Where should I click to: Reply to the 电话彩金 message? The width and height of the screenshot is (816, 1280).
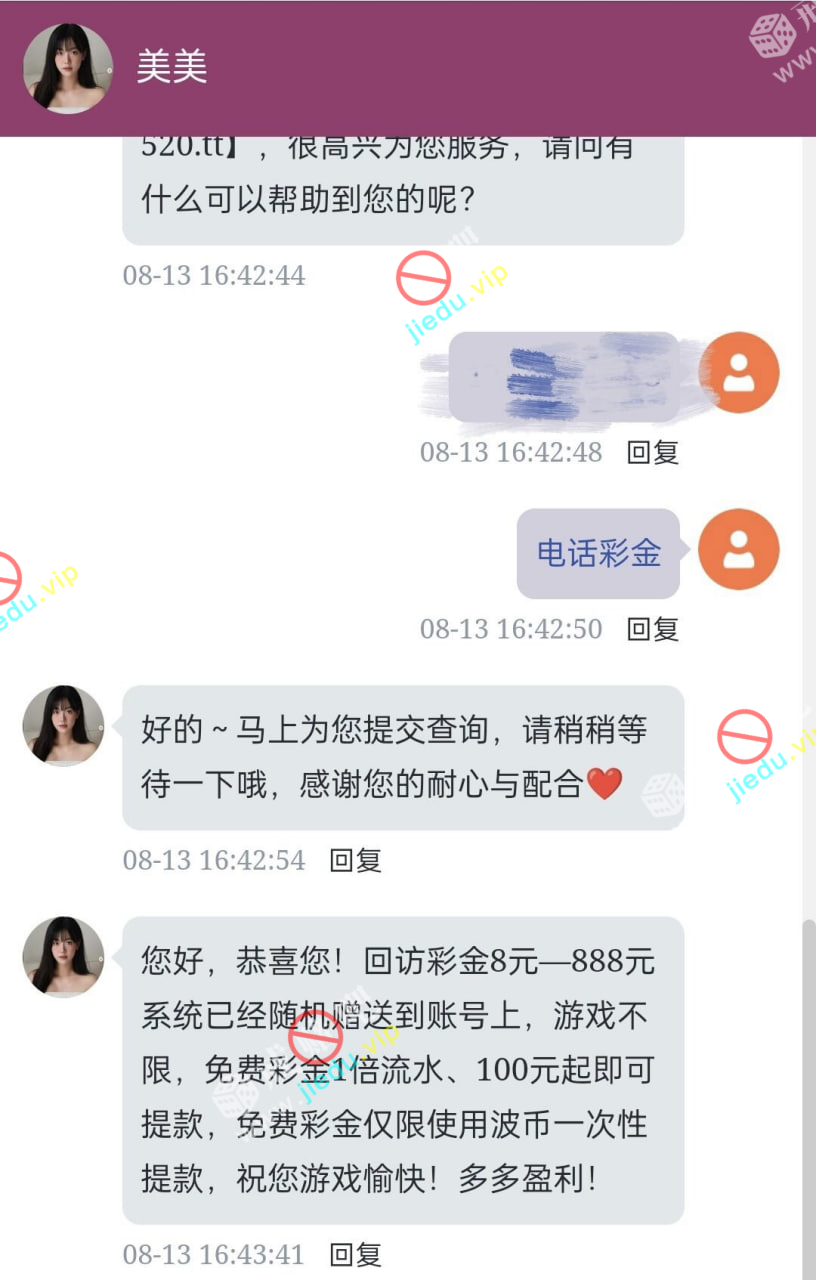coord(652,629)
